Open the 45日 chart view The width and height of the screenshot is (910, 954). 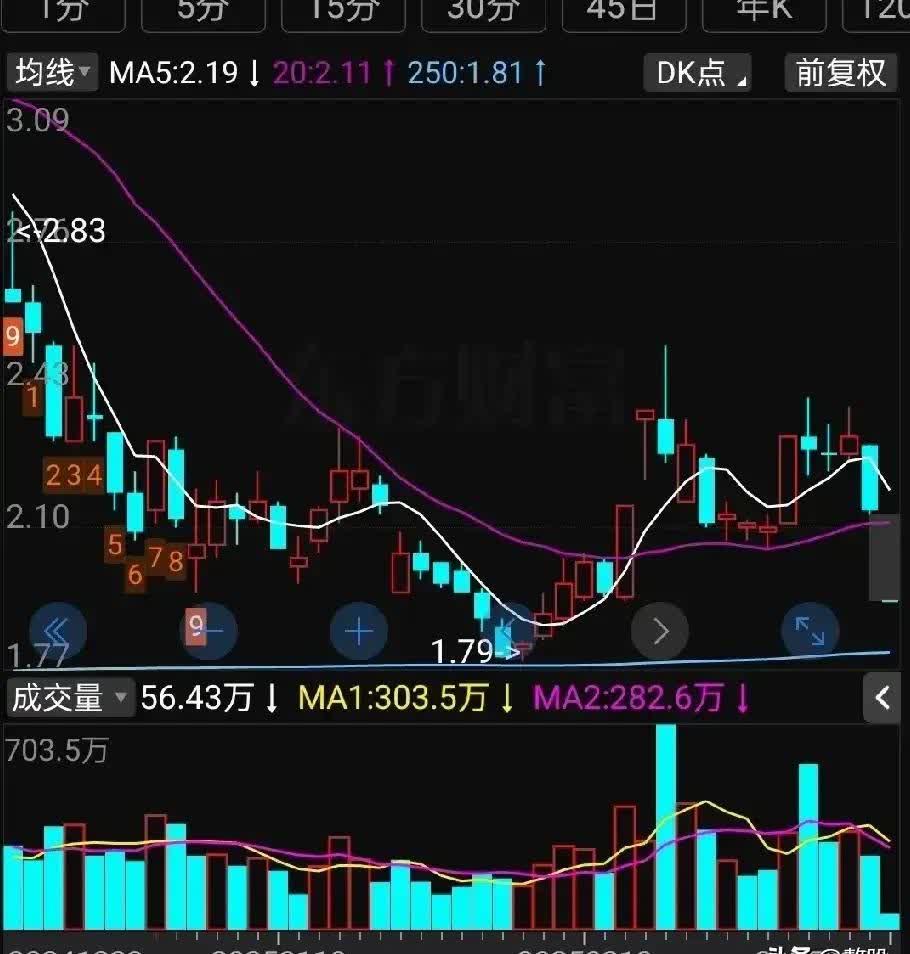pos(623,10)
